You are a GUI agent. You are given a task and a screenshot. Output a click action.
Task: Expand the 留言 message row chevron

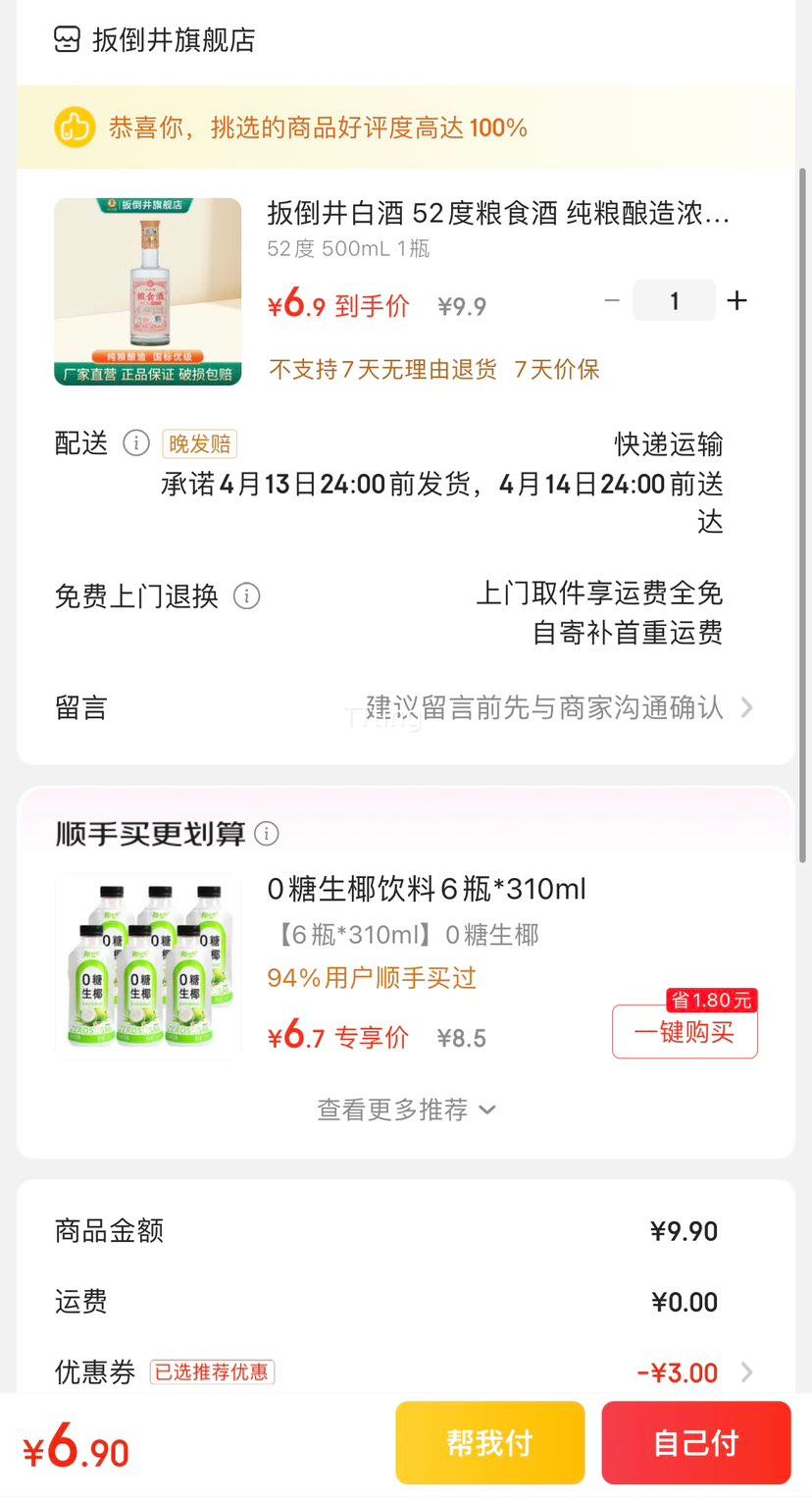[x=747, y=707]
